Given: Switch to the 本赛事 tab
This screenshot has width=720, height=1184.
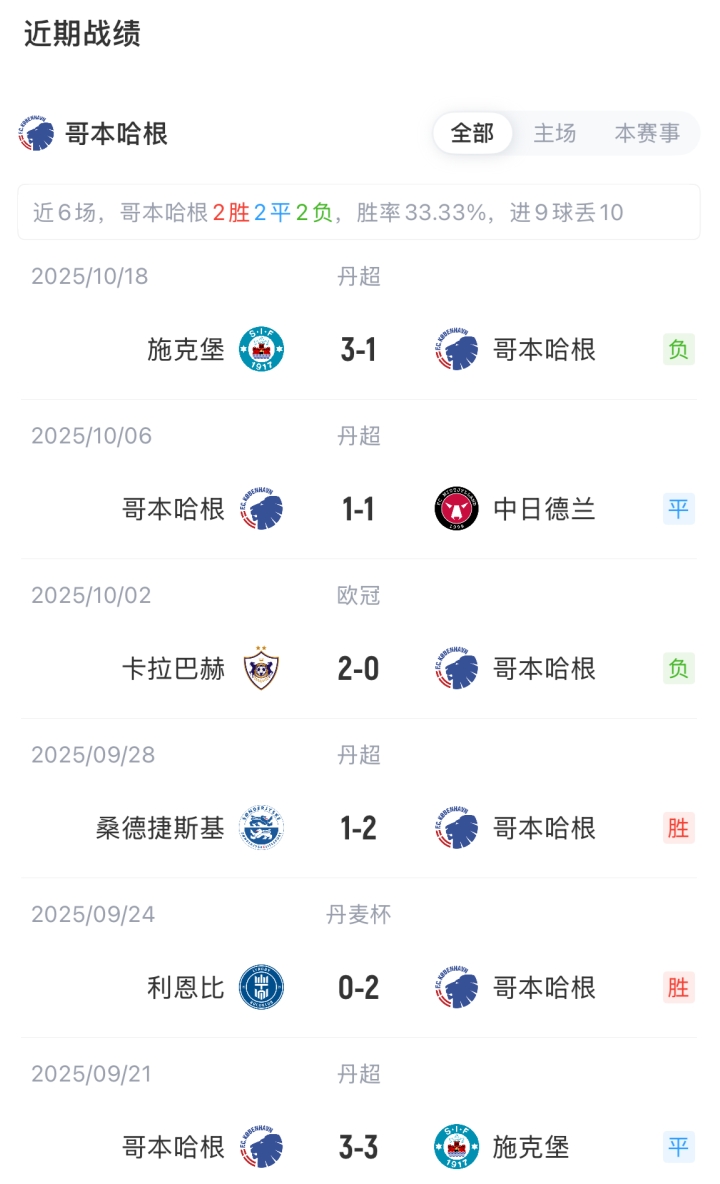Looking at the screenshot, I should tap(646, 134).
